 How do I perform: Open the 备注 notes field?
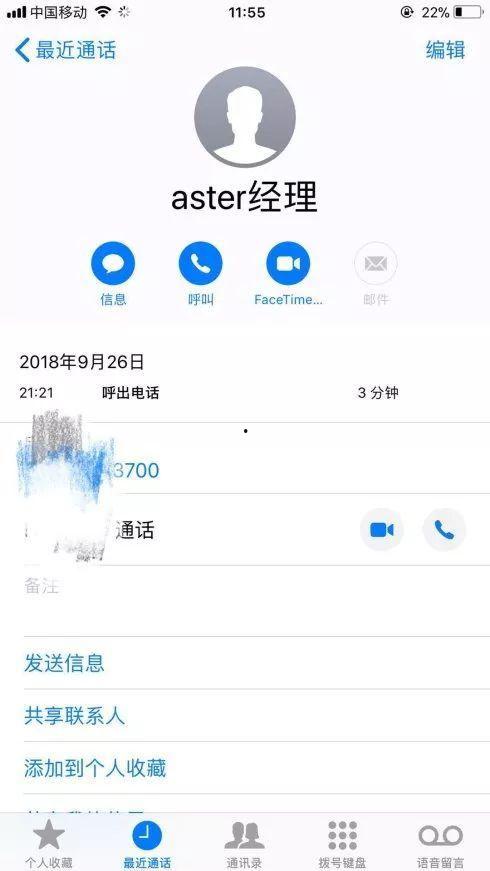coord(257,601)
